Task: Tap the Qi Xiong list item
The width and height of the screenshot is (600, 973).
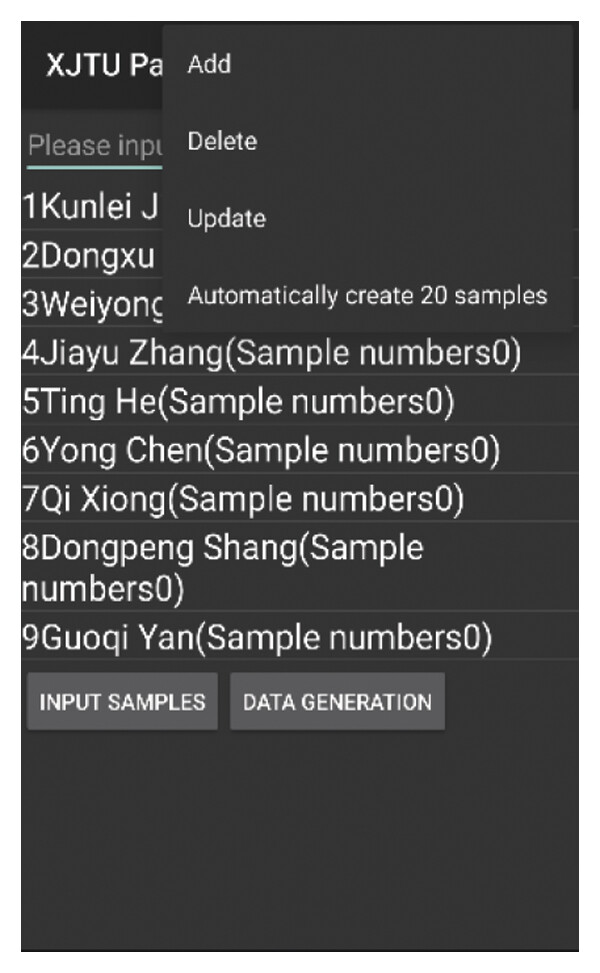Action: tap(300, 498)
